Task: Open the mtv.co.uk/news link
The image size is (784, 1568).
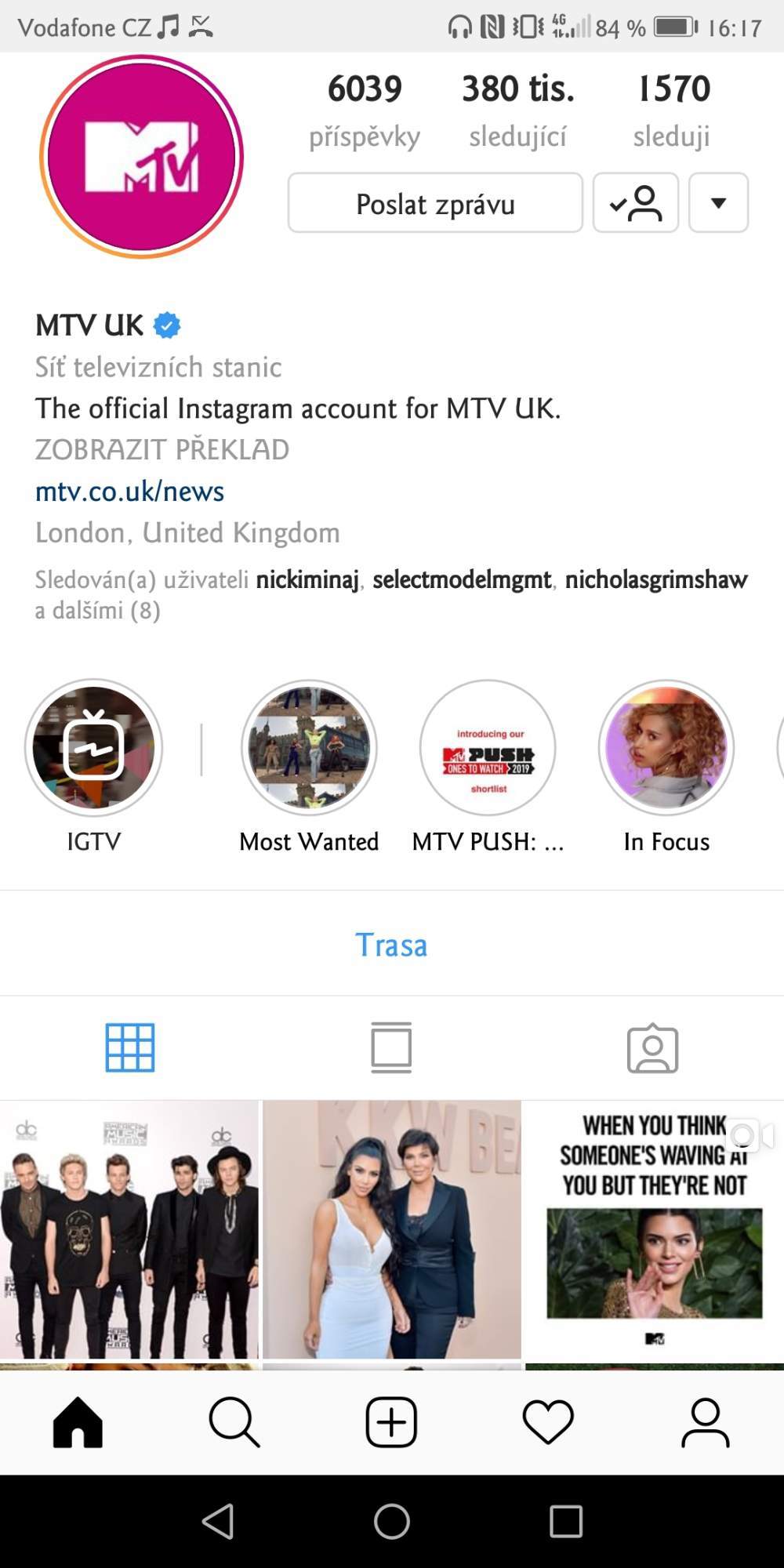Action: point(130,492)
